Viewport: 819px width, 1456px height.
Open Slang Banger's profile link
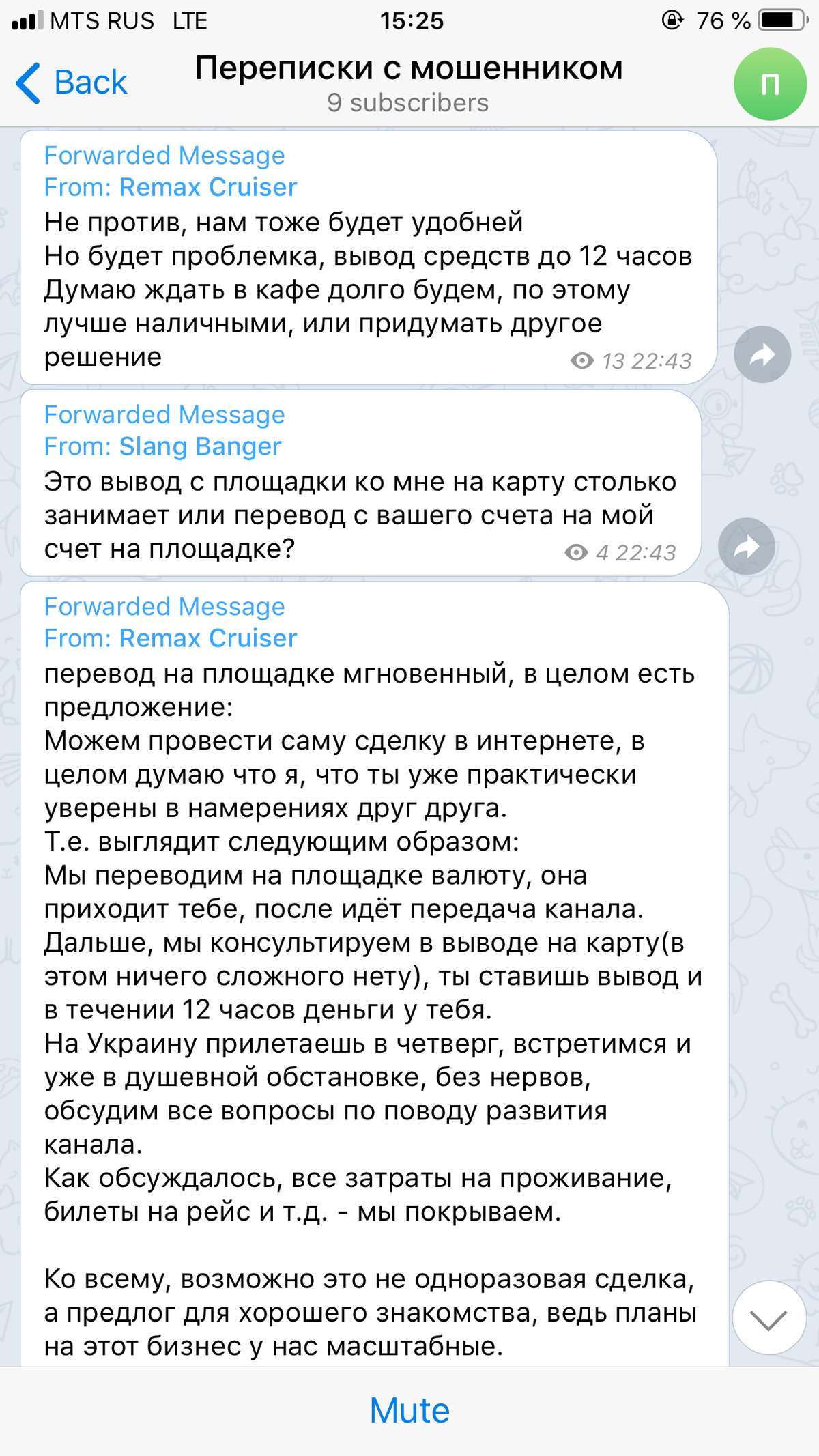[200, 446]
